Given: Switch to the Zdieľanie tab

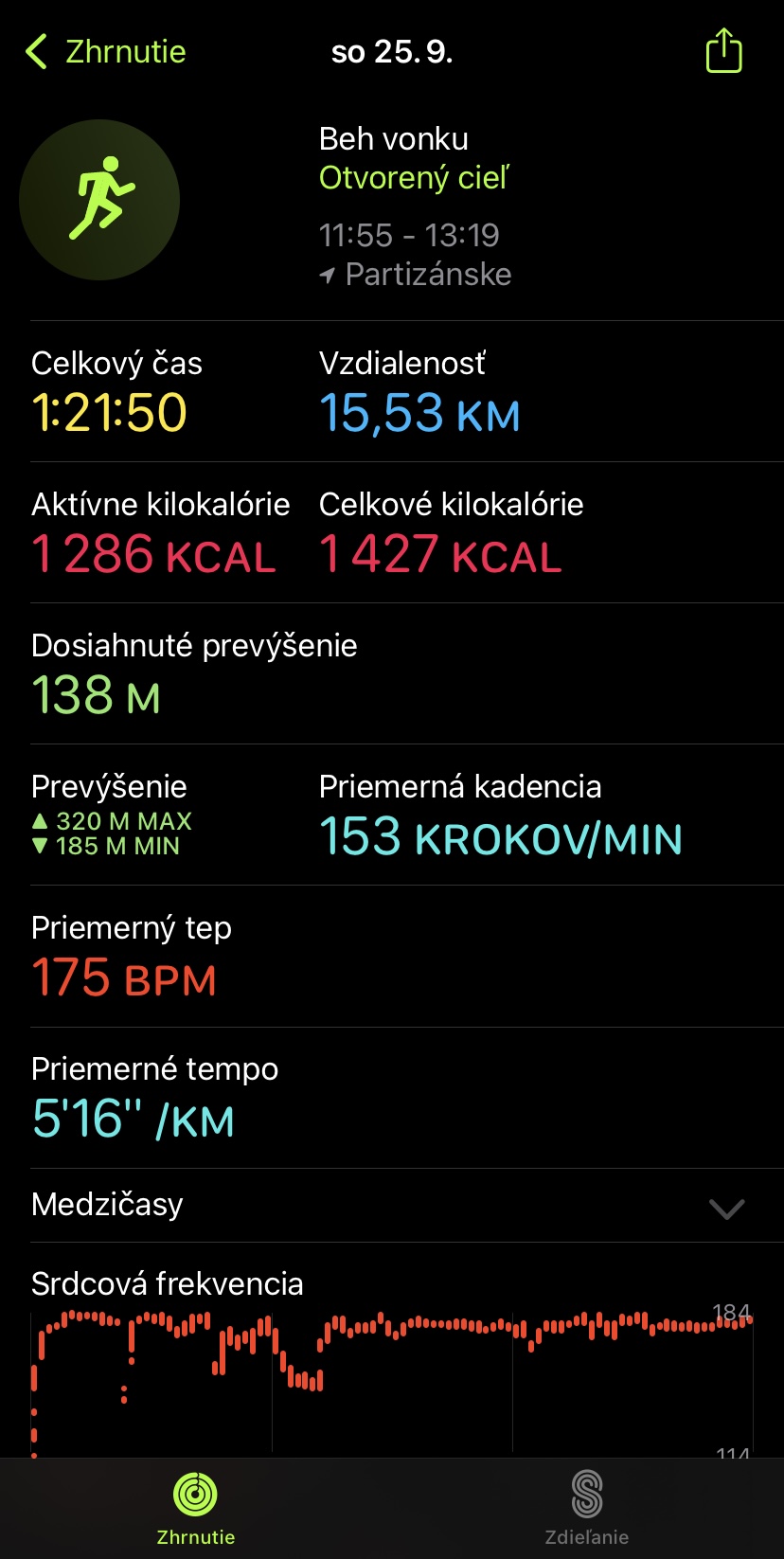Looking at the screenshot, I should point(587,1507).
